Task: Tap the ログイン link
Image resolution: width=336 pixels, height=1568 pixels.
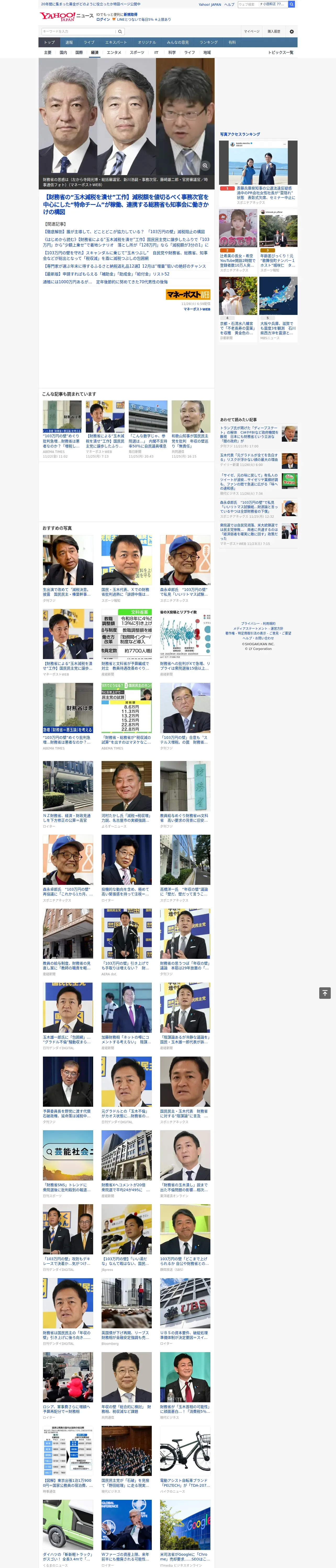Action: pyautogui.click(x=103, y=20)
